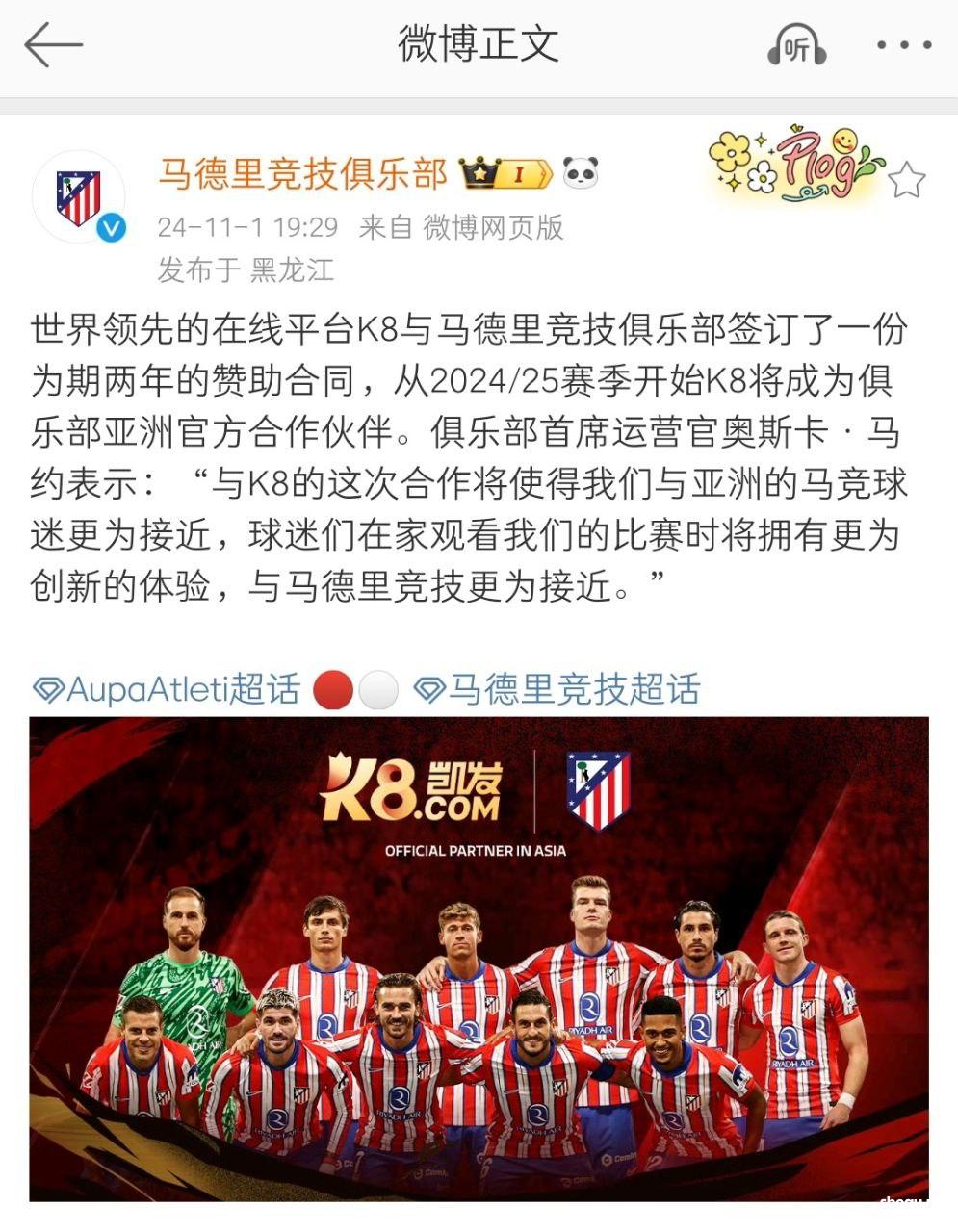Go back with the arrow icon
Screen dimensions: 958x1232
(53, 45)
